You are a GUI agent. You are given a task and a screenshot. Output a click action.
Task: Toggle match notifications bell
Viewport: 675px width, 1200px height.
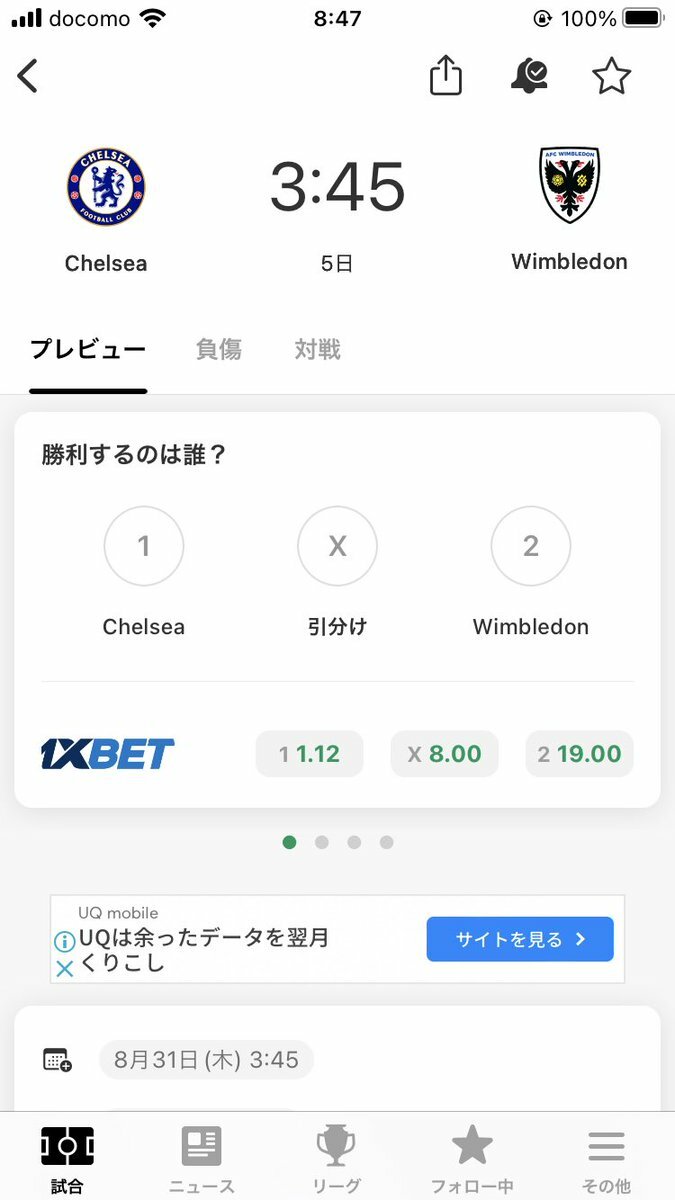point(529,76)
